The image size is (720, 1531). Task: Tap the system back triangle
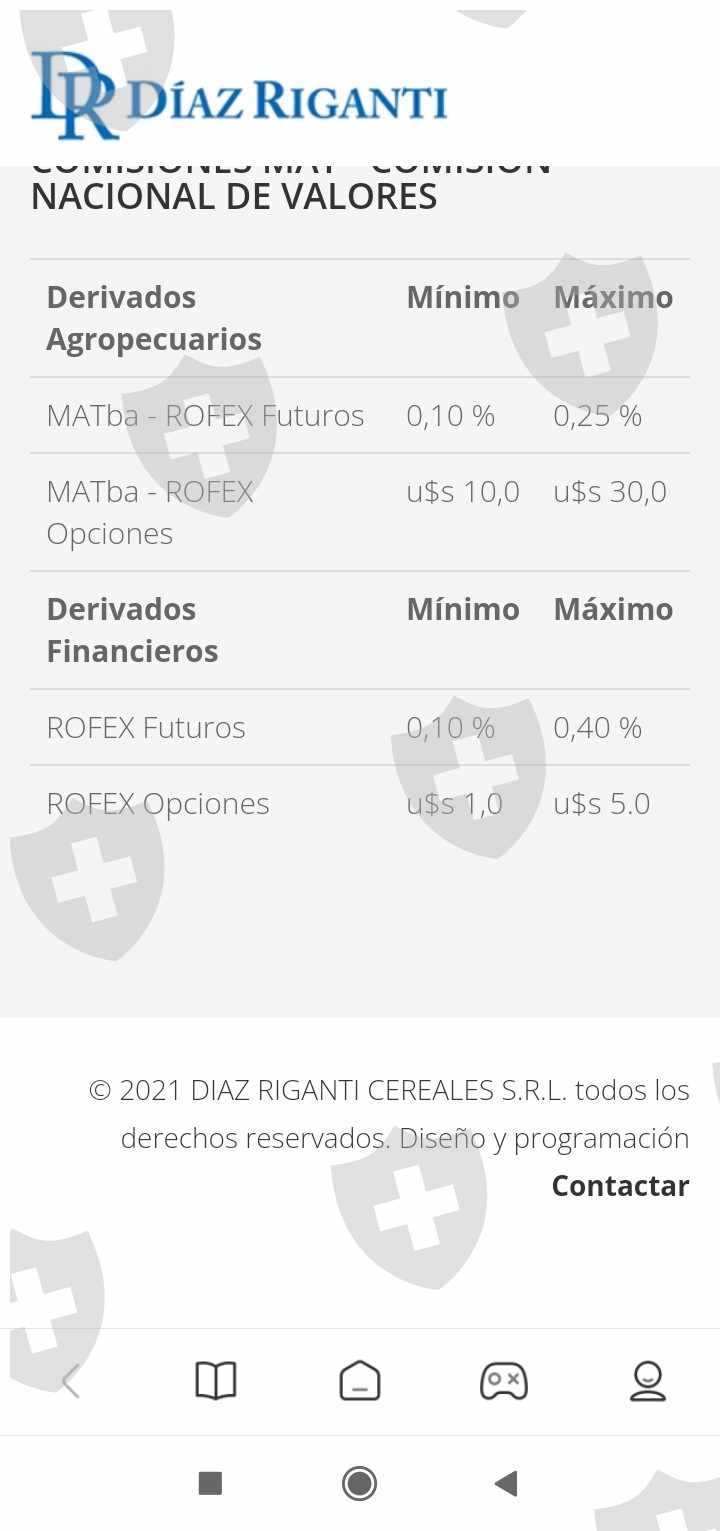point(506,1483)
